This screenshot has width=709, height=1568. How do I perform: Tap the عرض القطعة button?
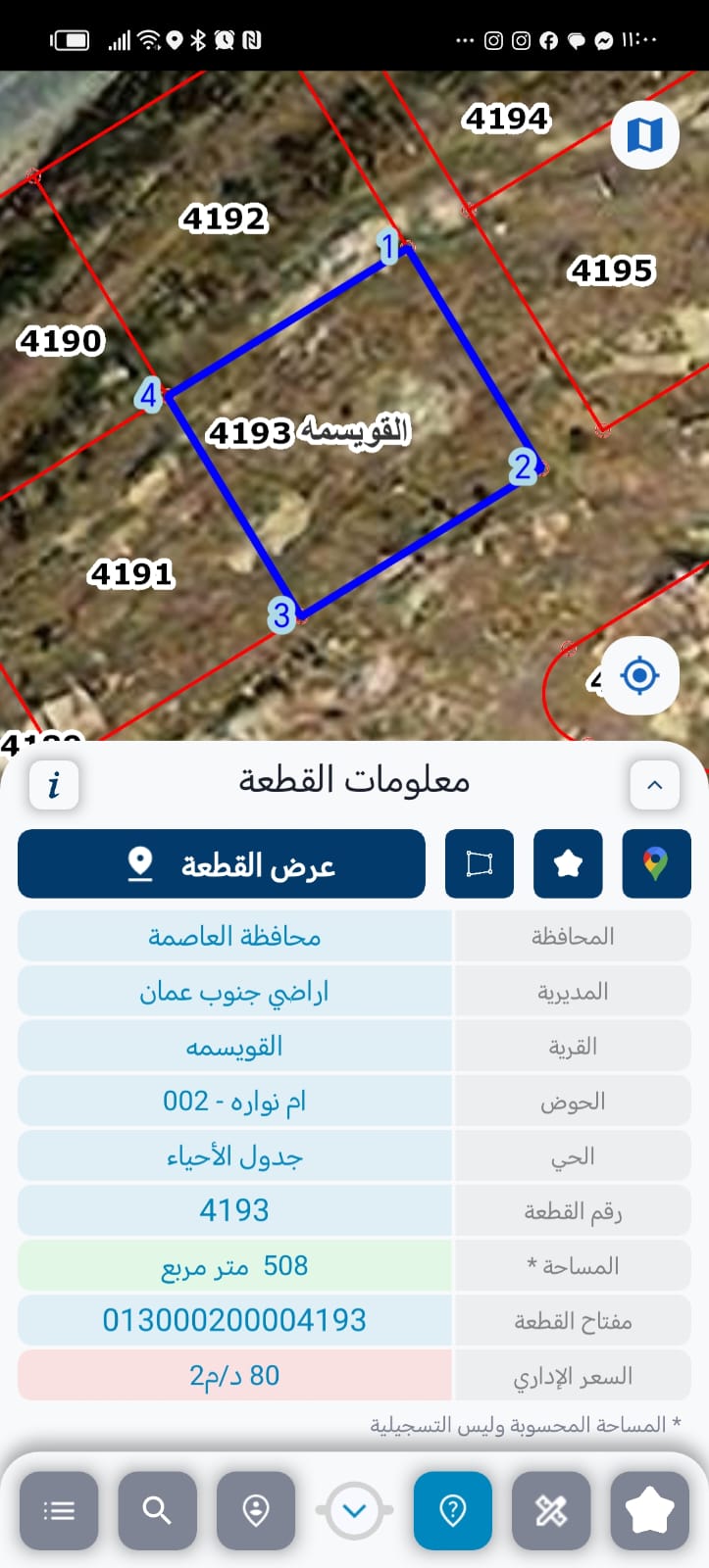click(x=222, y=863)
